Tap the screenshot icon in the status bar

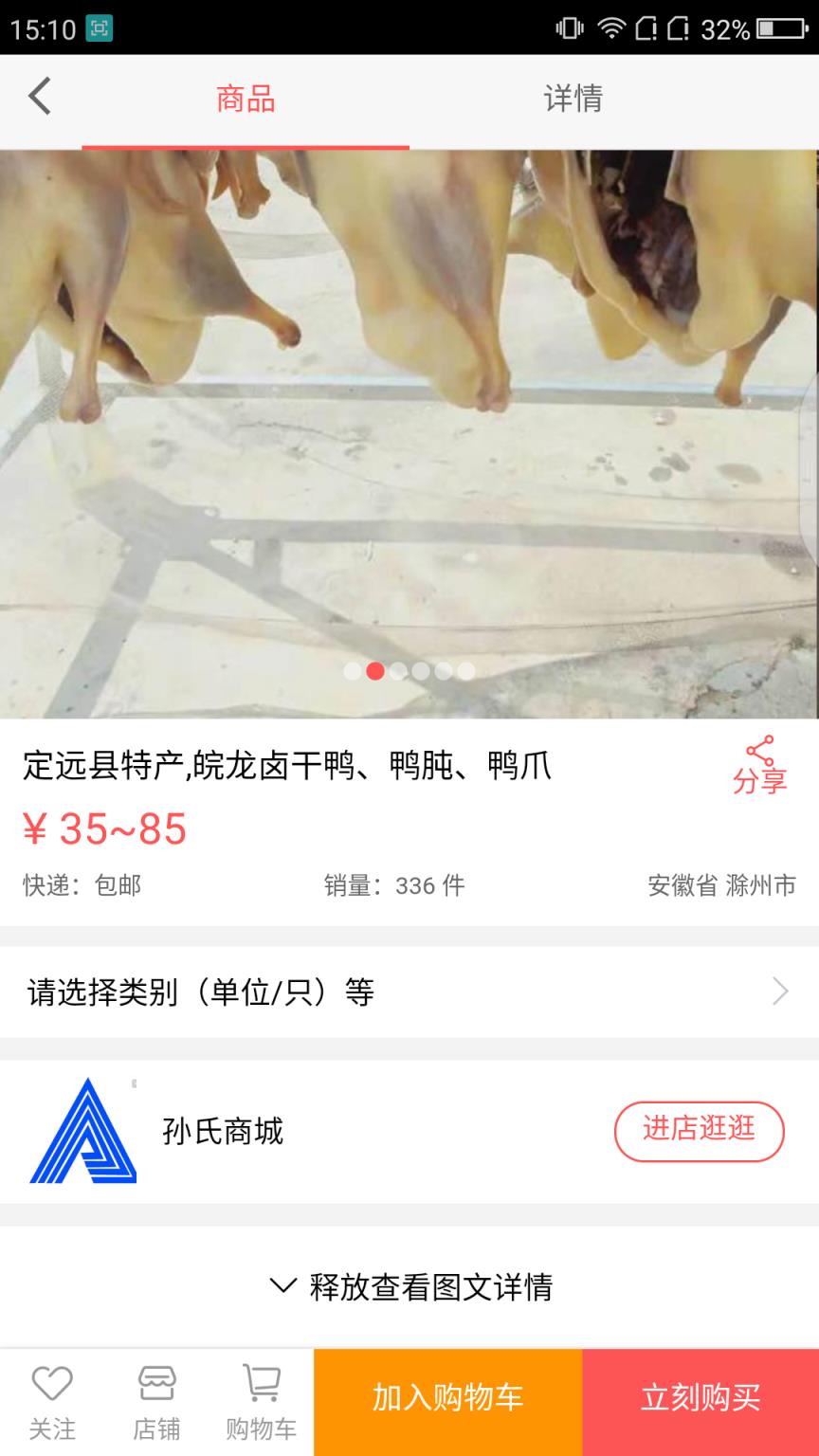98,29
